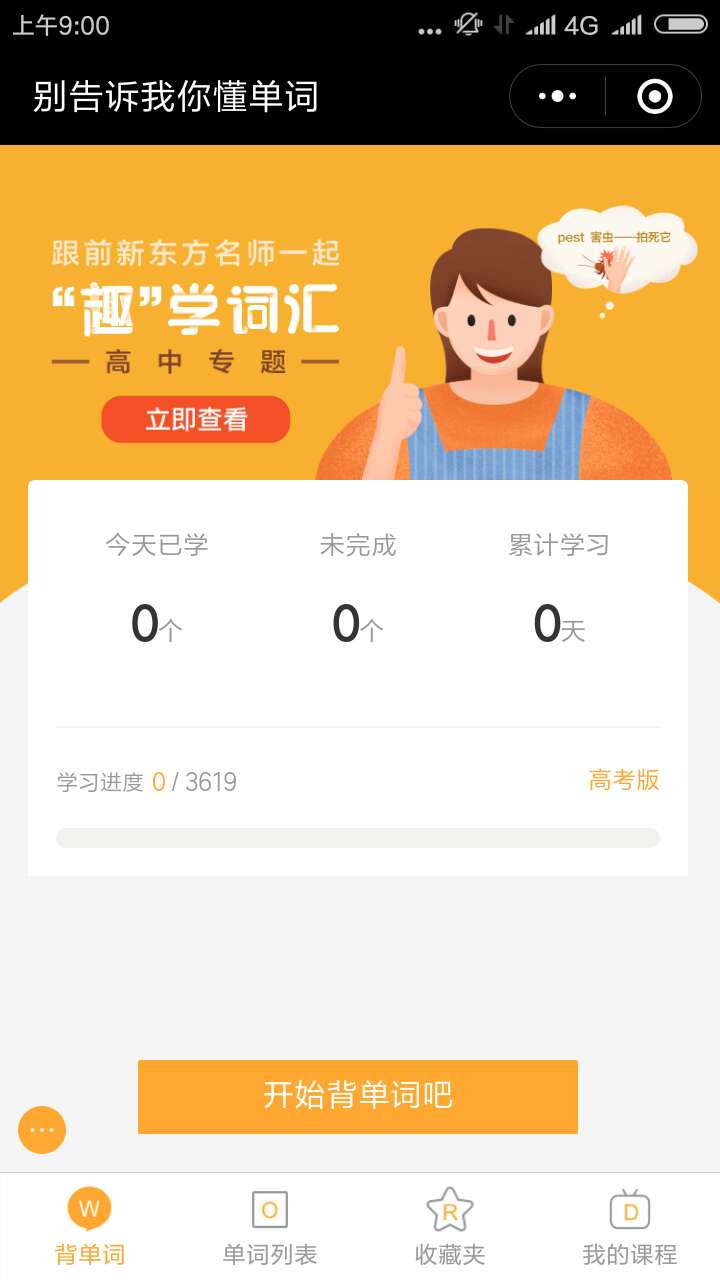
Task: Start memorizing with 开始背单词吧
Action: (358, 1096)
